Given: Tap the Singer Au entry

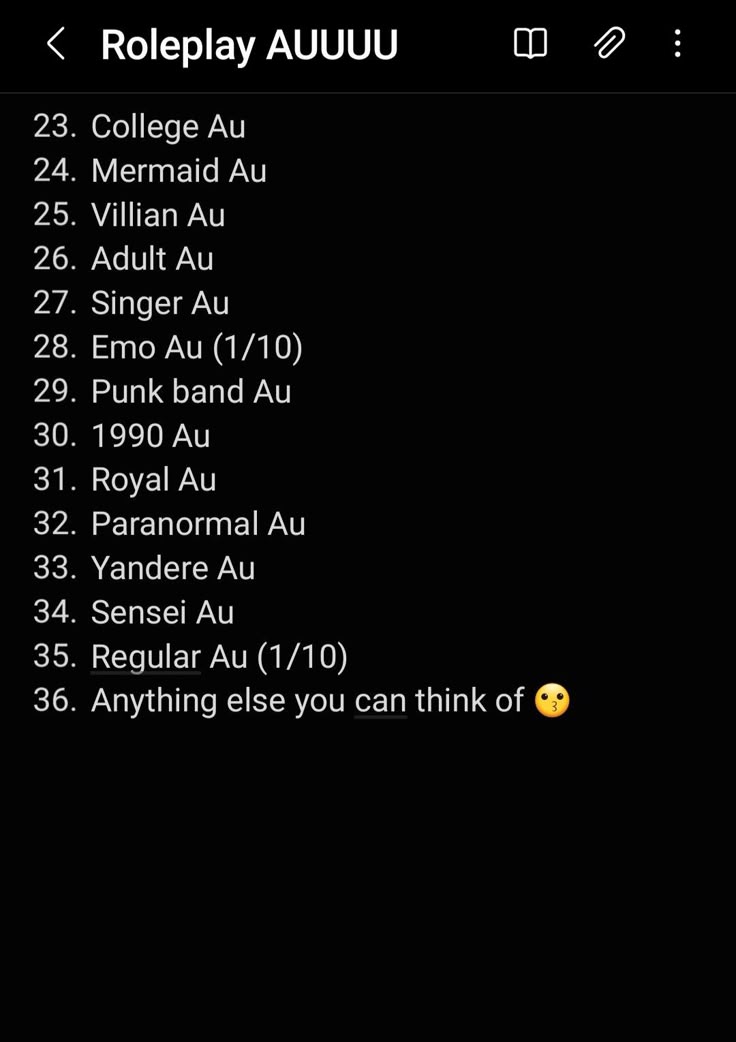Looking at the screenshot, I should click(160, 303).
